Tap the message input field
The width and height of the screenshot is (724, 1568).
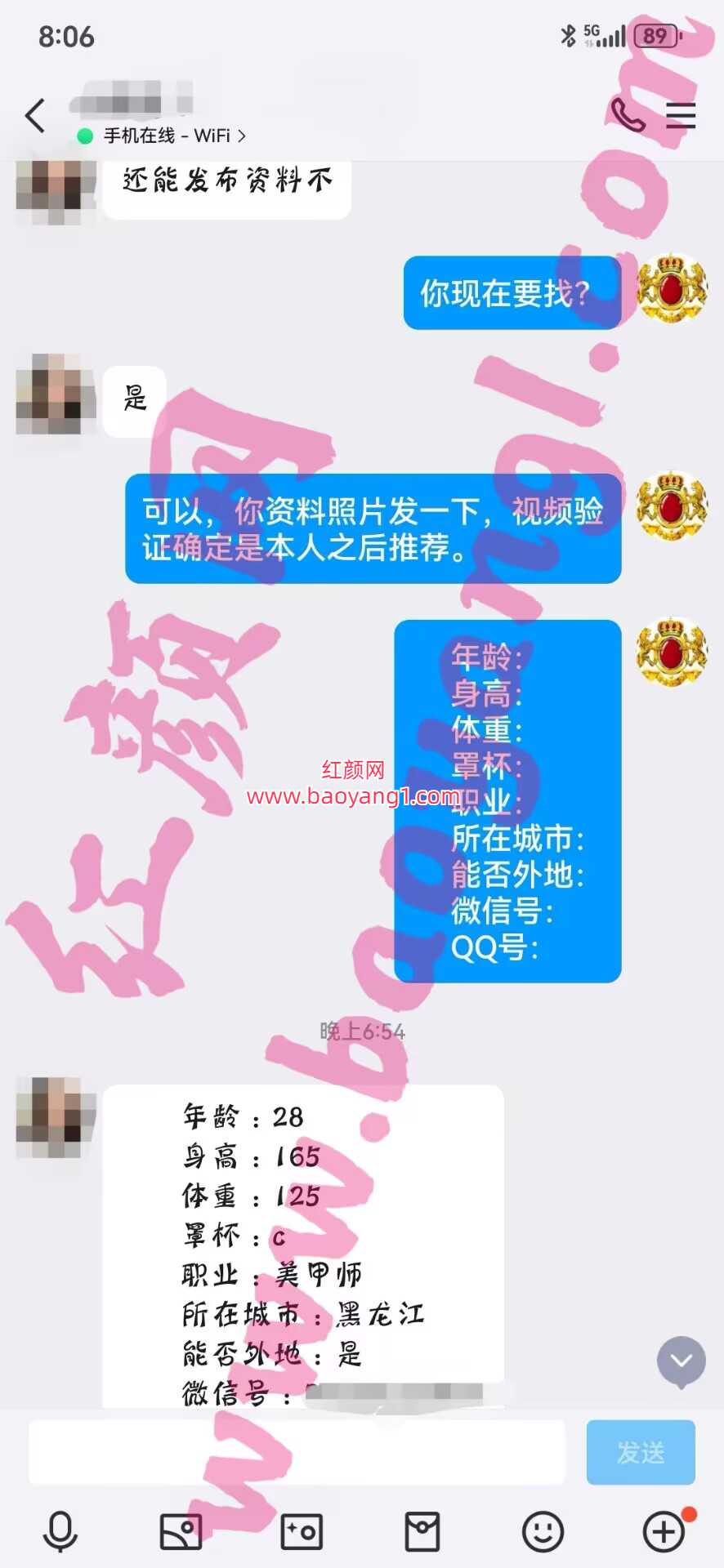click(x=296, y=1451)
